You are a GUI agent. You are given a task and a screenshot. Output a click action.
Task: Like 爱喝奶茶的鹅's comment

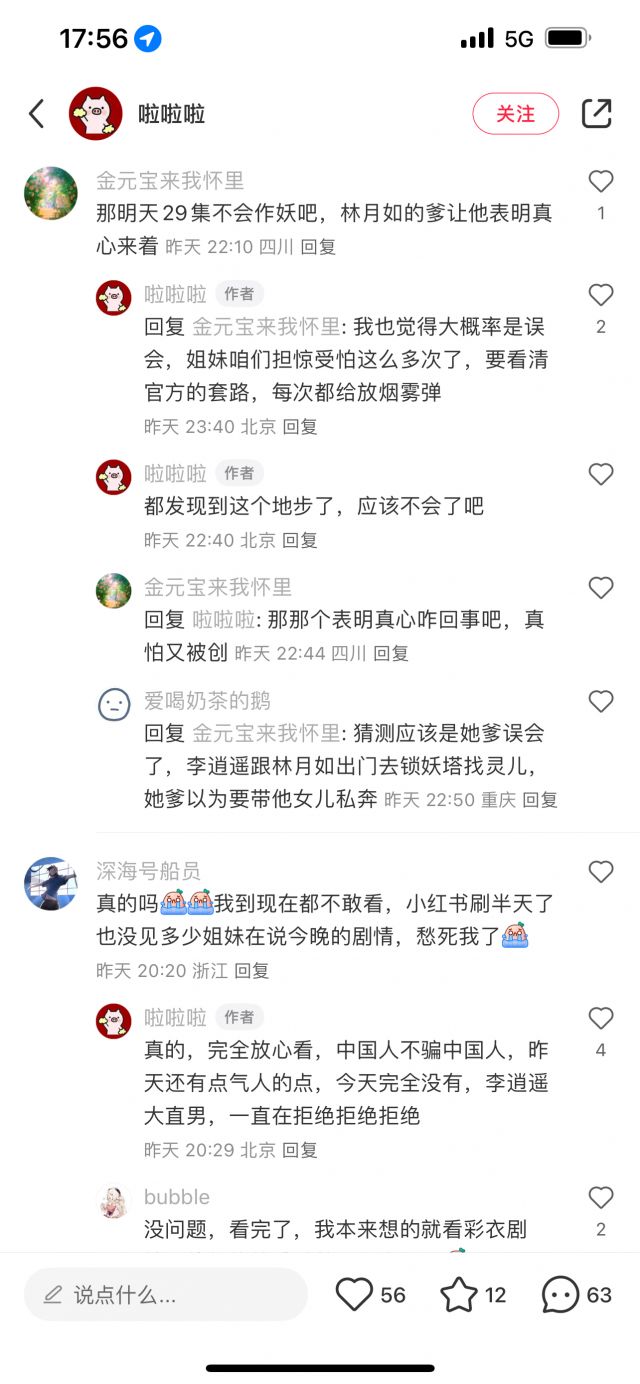click(600, 701)
